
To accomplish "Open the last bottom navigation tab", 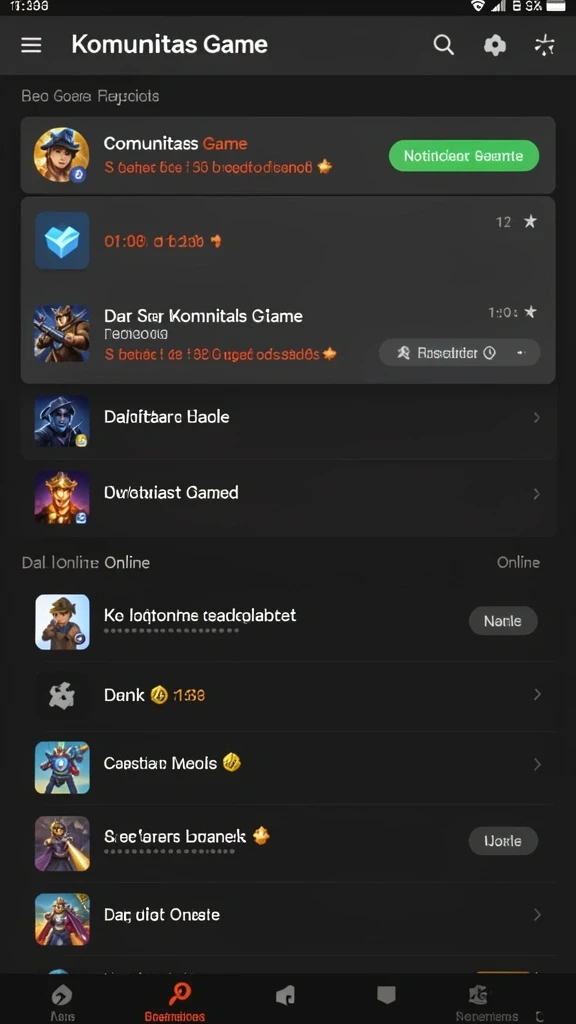I will [487, 1002].
